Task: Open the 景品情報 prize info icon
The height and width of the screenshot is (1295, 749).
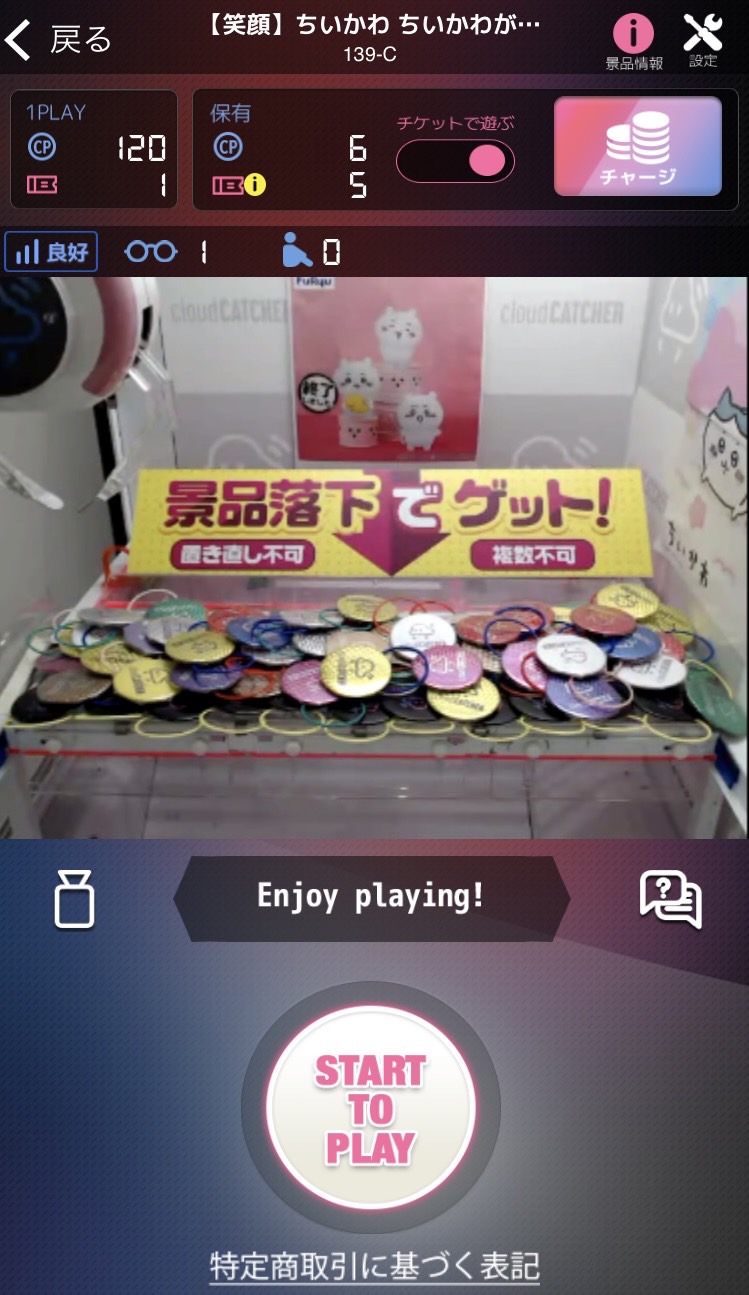Action: [x=634, y=41]
